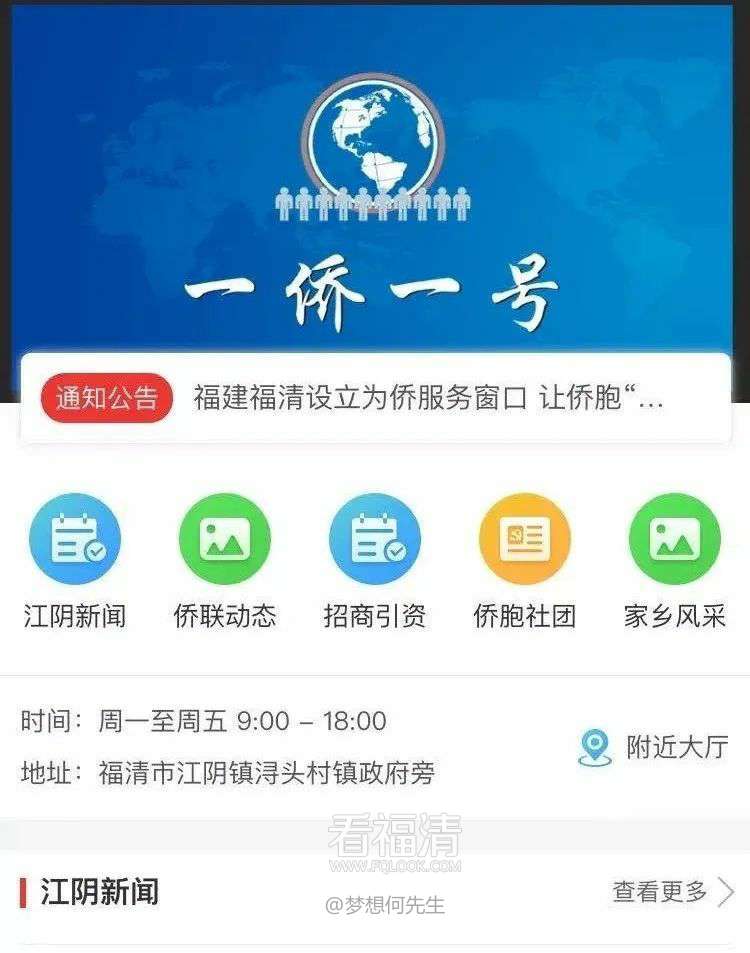Open 侨联动态 section
This screenshot has height=953, width=750.
225,541
